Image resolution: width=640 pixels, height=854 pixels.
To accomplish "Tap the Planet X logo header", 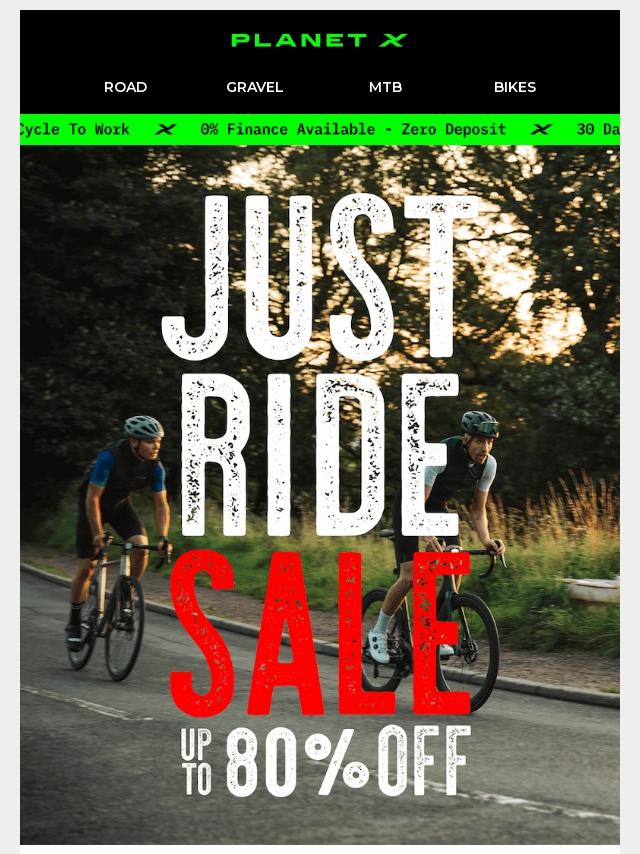I will coord(319,40).
